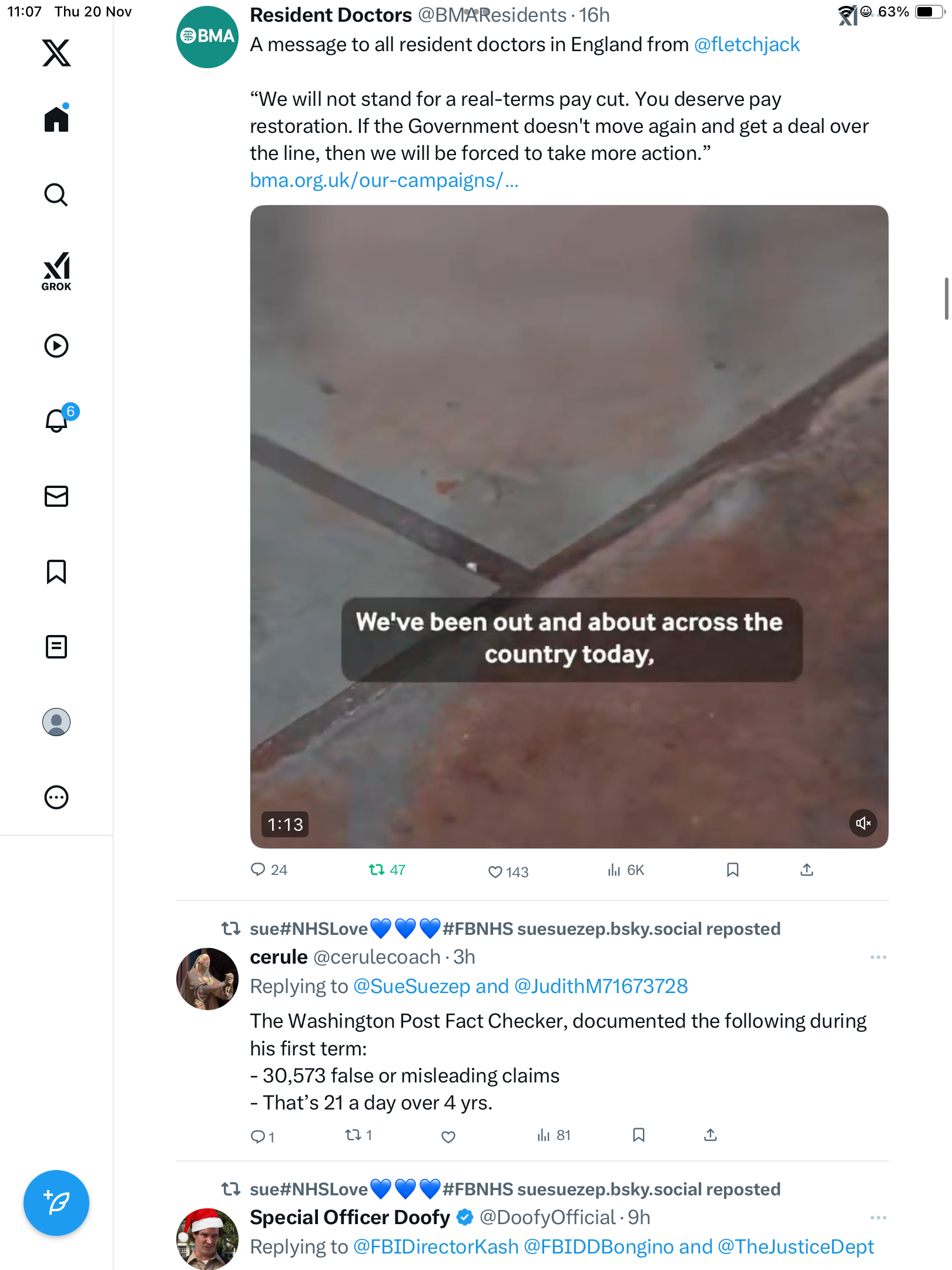Like the Resident Doctors post
This screenshot has height=1270, width=952.
click(x=495, y=872)
